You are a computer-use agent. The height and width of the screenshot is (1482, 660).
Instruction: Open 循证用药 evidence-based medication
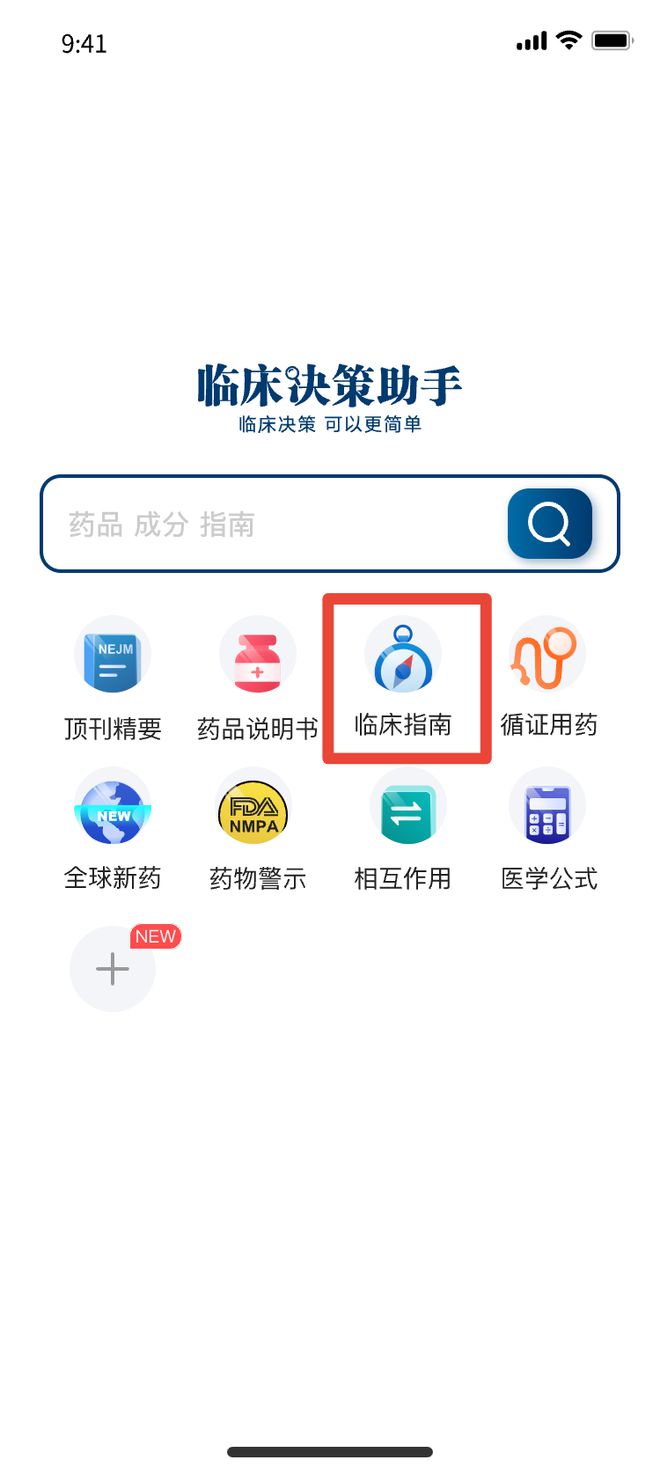click(x=548, y=680)
